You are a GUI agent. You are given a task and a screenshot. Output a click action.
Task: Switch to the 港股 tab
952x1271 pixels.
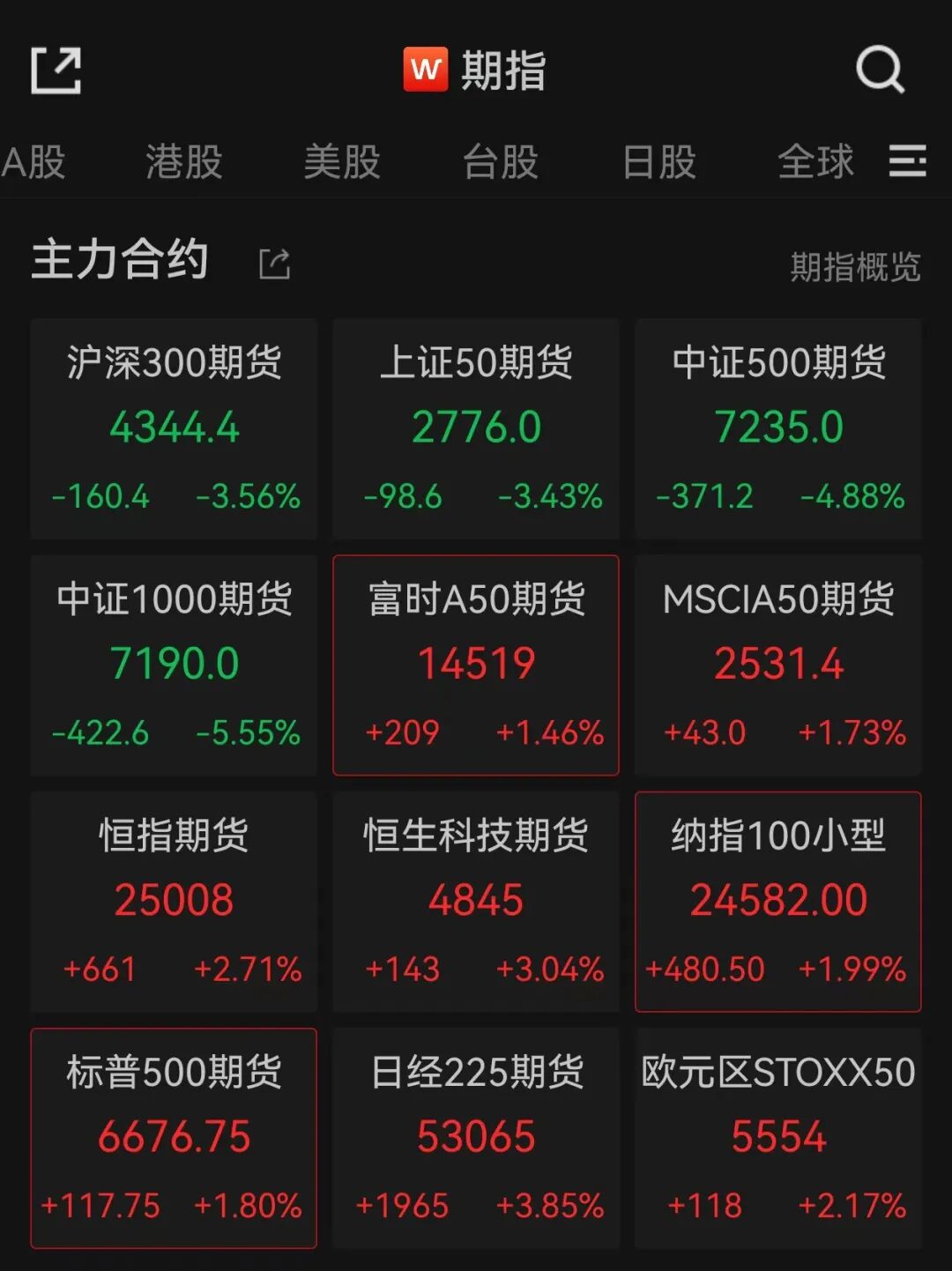[x=183, y=162]
